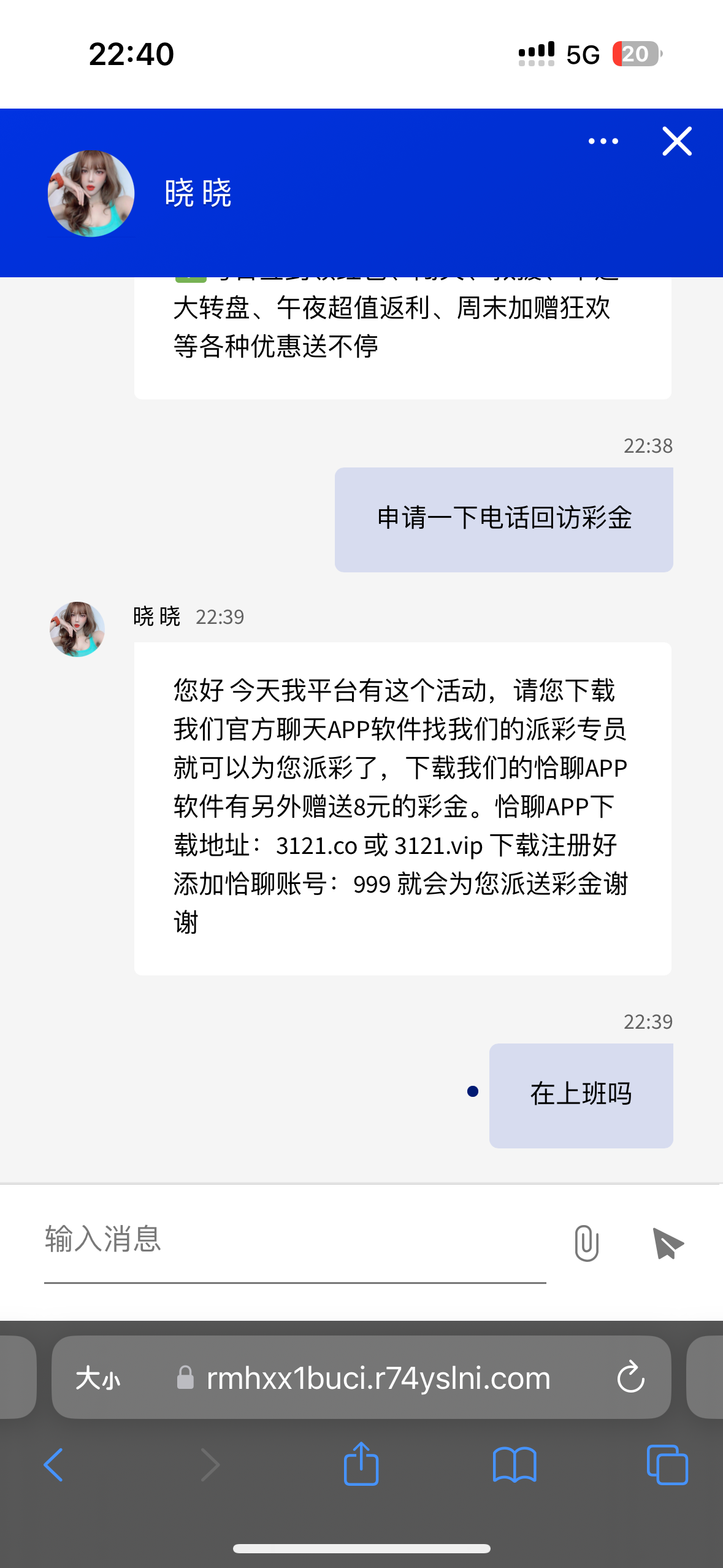Tap the message input field
The height and width of the screenshot is (1568, 723).
tap(295, 1240)
